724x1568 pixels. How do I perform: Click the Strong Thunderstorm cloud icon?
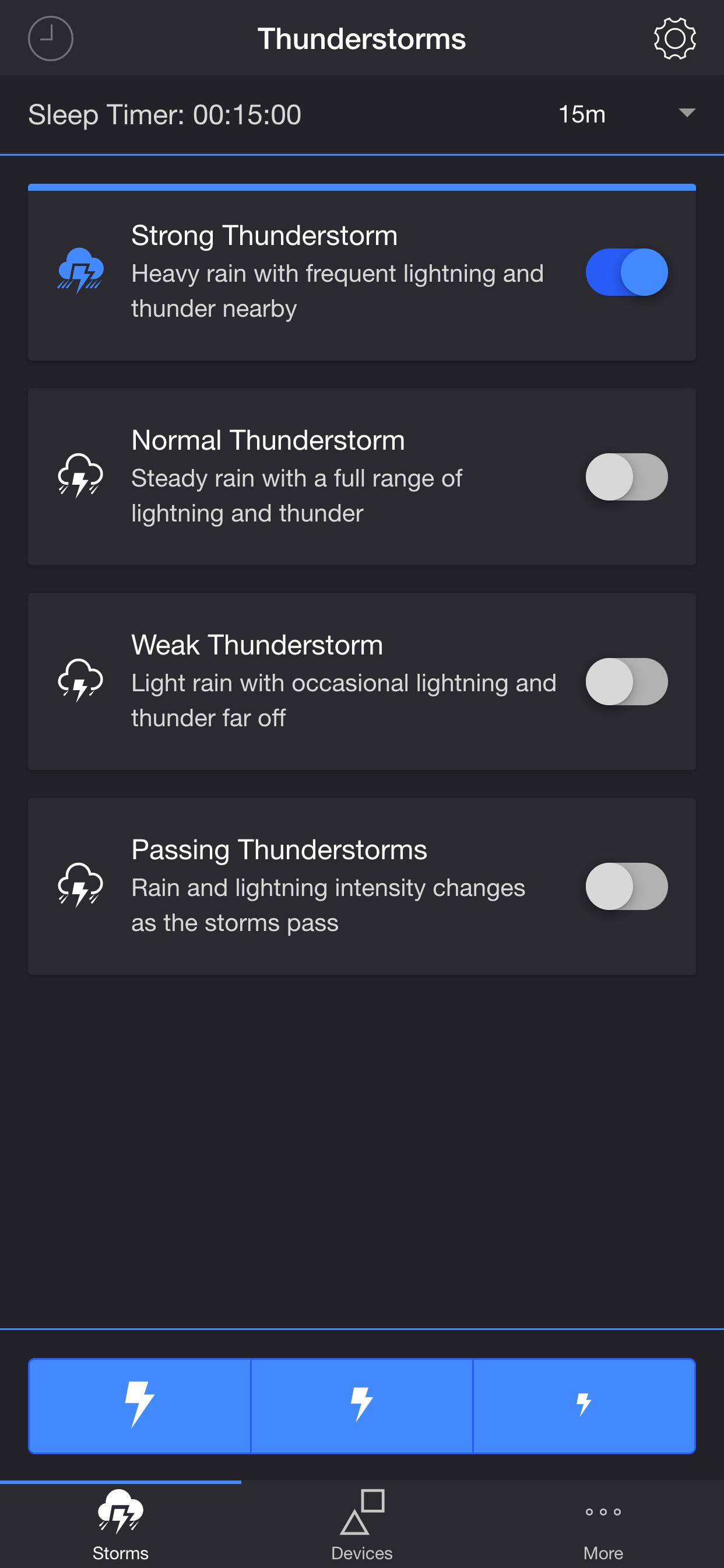click(80, 271)
